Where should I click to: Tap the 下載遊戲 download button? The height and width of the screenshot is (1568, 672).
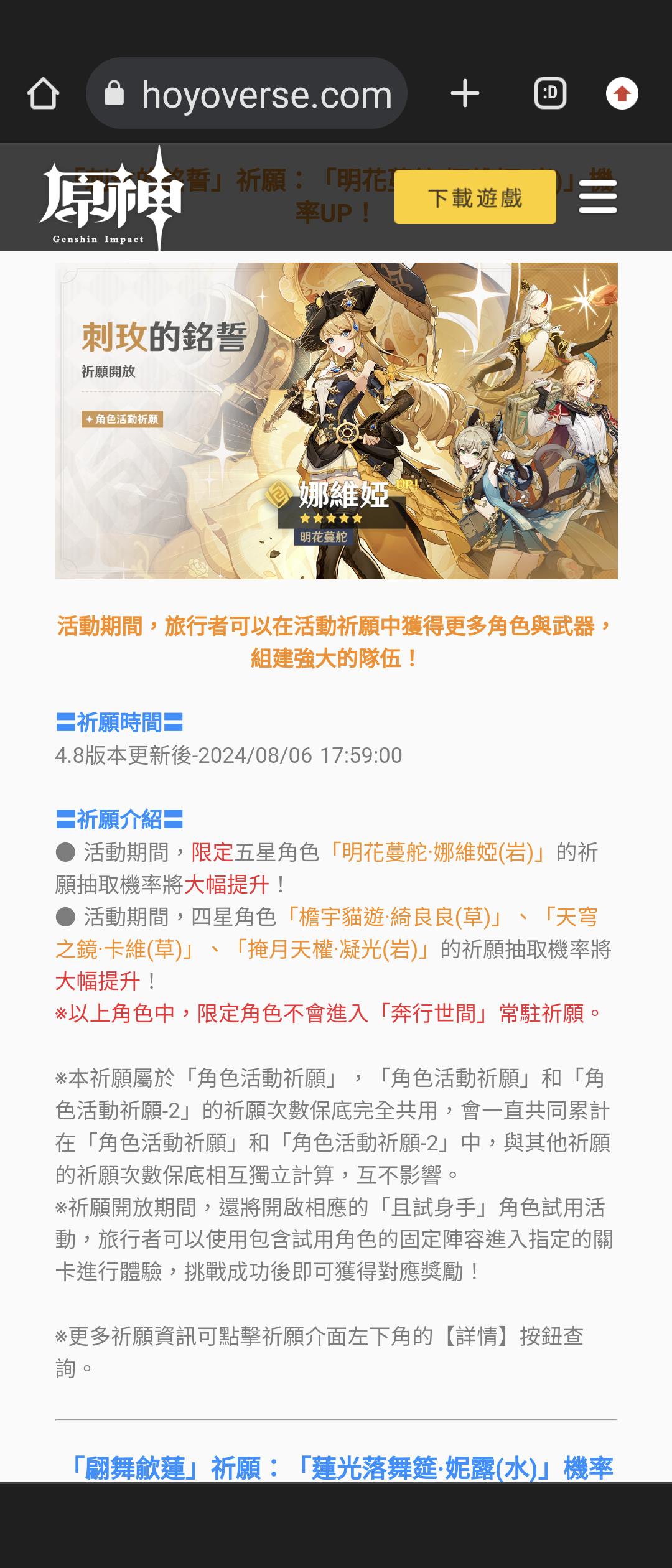coord(475,198)
